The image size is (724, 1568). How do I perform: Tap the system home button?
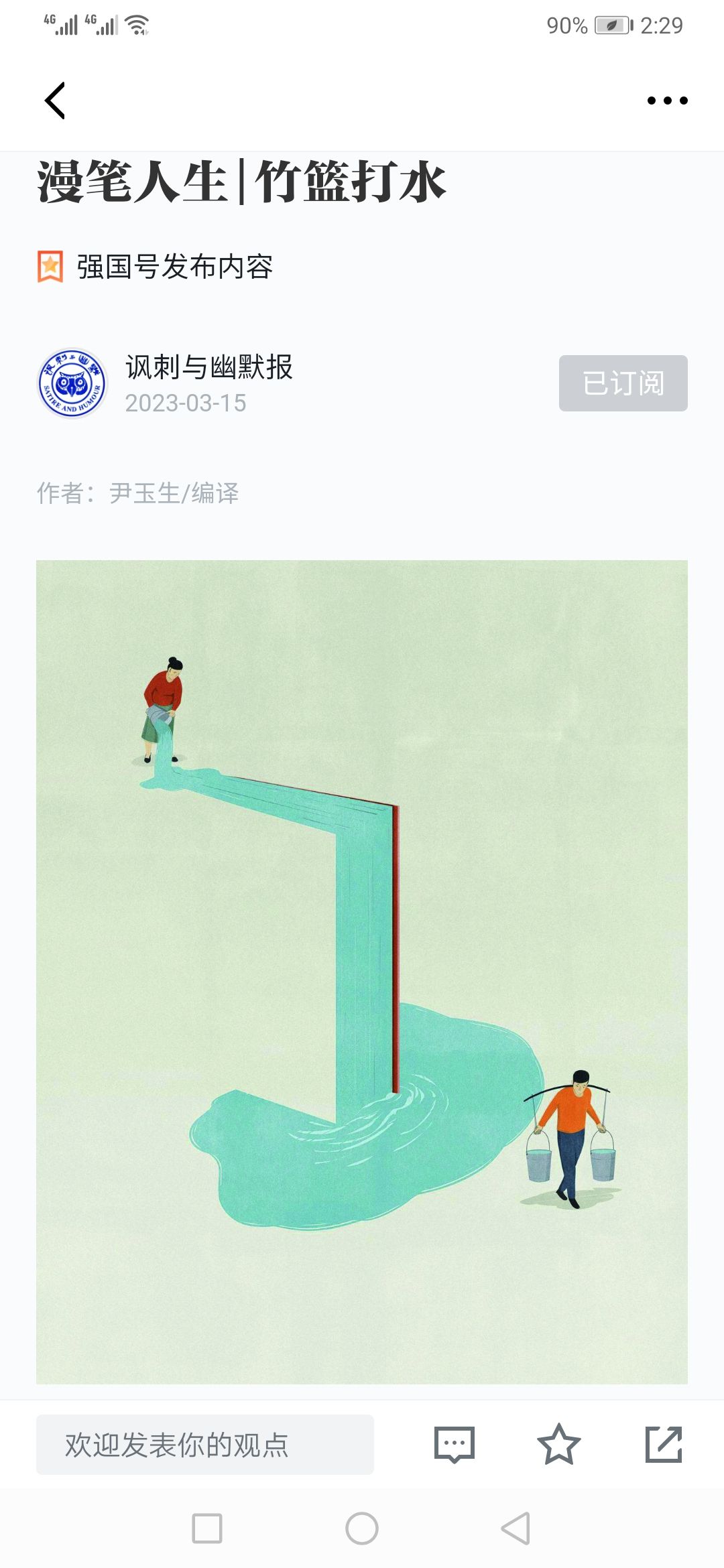362,1528
